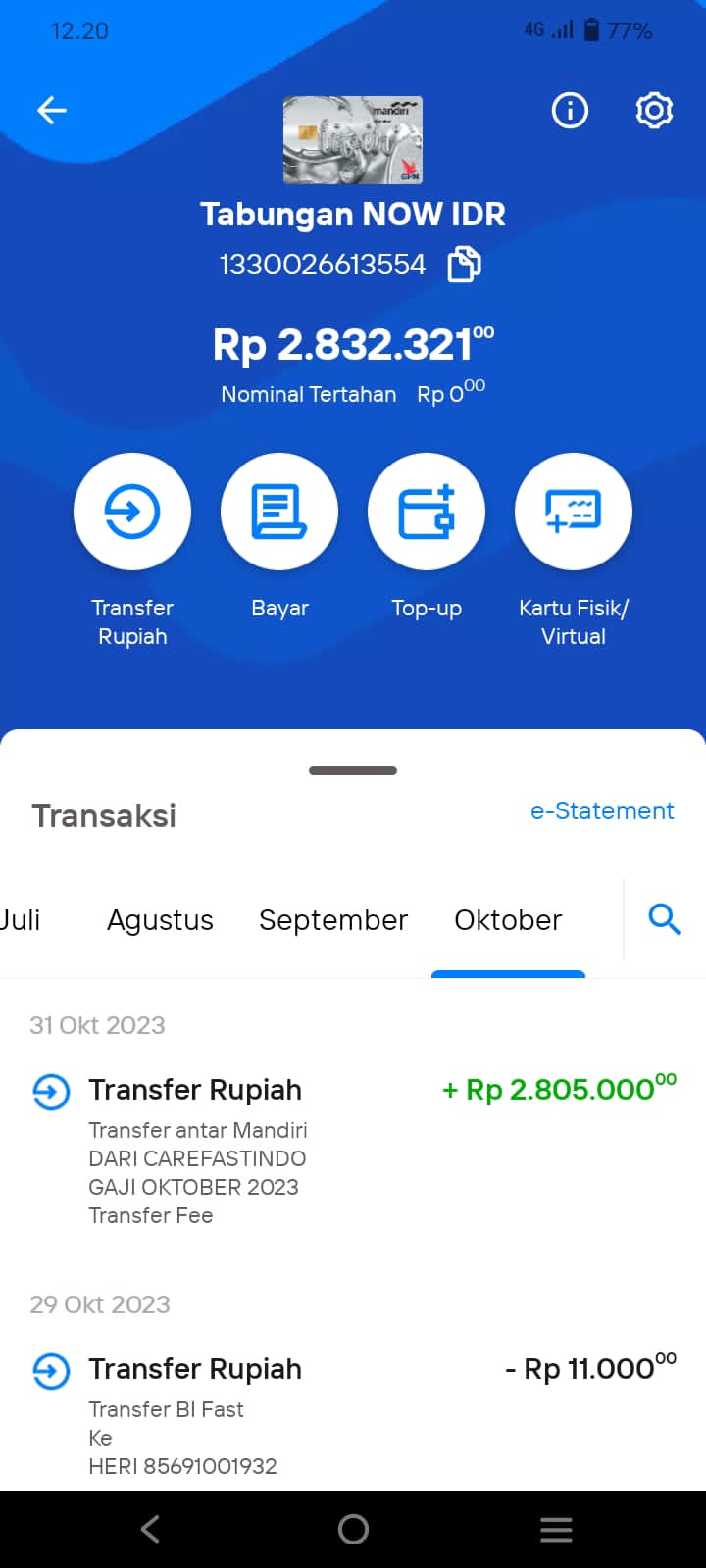Viewport: 706px width, 1568px height.
Task: Open Kartu Fisik/Virtual
Action: [x=574, y=512]
